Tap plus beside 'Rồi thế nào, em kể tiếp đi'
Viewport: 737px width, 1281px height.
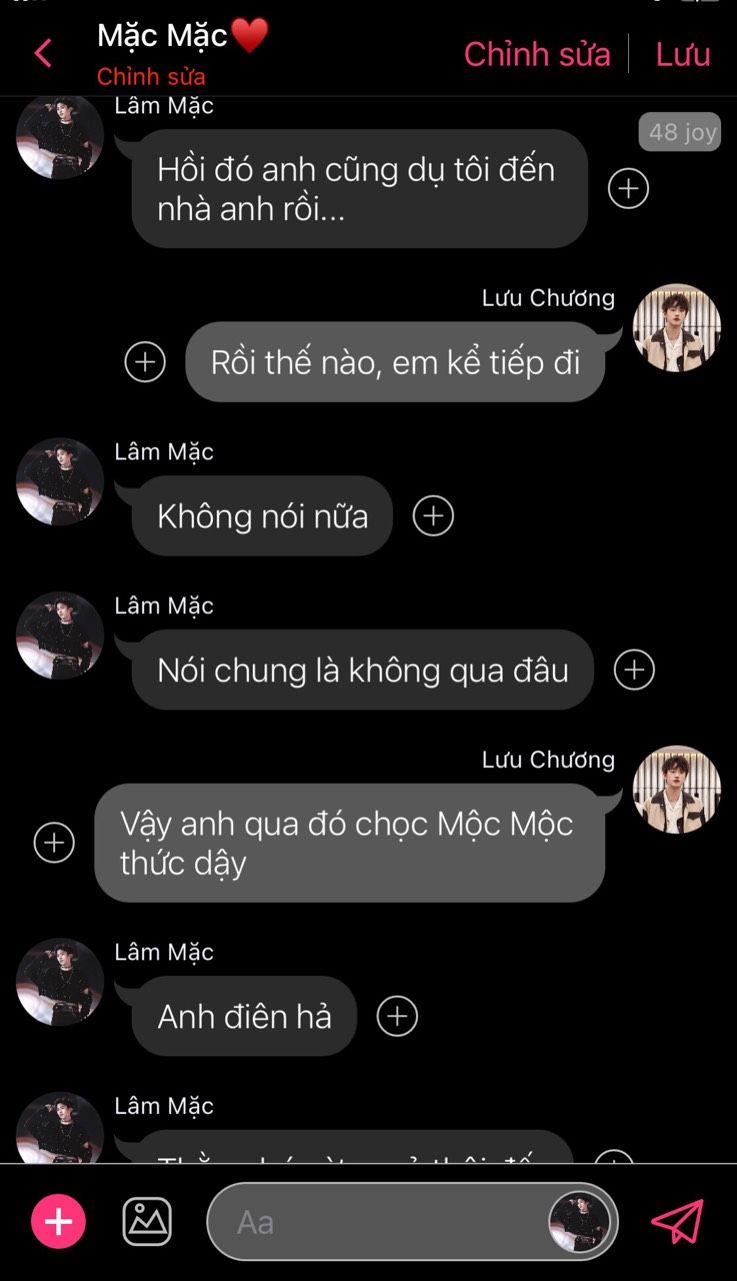pos(145,362)
